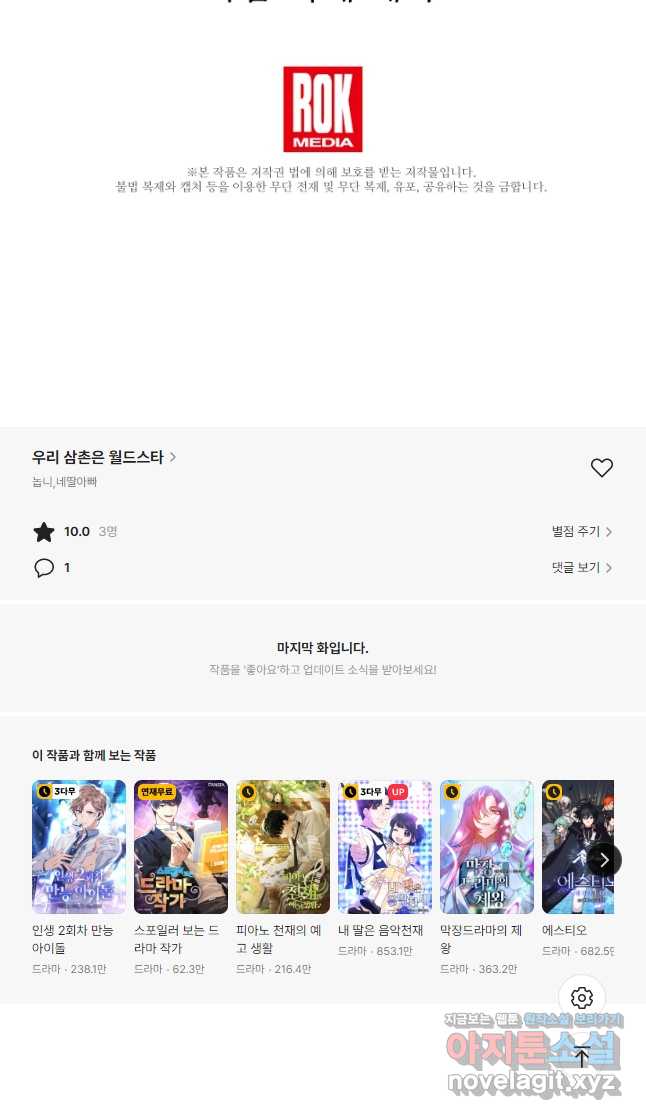Like this work with the heart icon
The width and height of the screenshot is (646, 1120).
[x=602, y=468]
